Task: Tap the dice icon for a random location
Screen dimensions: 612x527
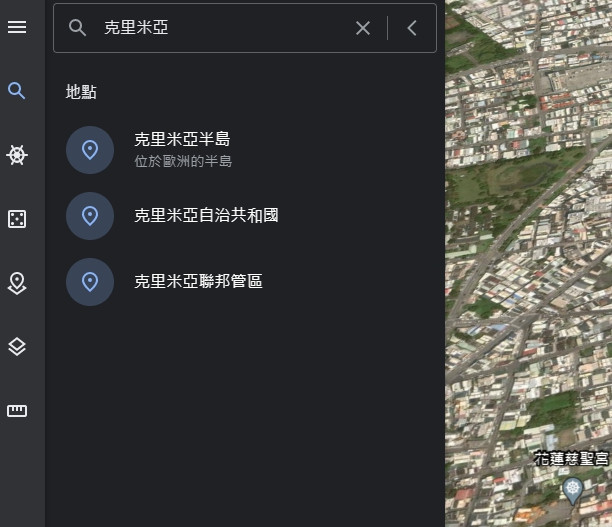Action: pos(17,219)
